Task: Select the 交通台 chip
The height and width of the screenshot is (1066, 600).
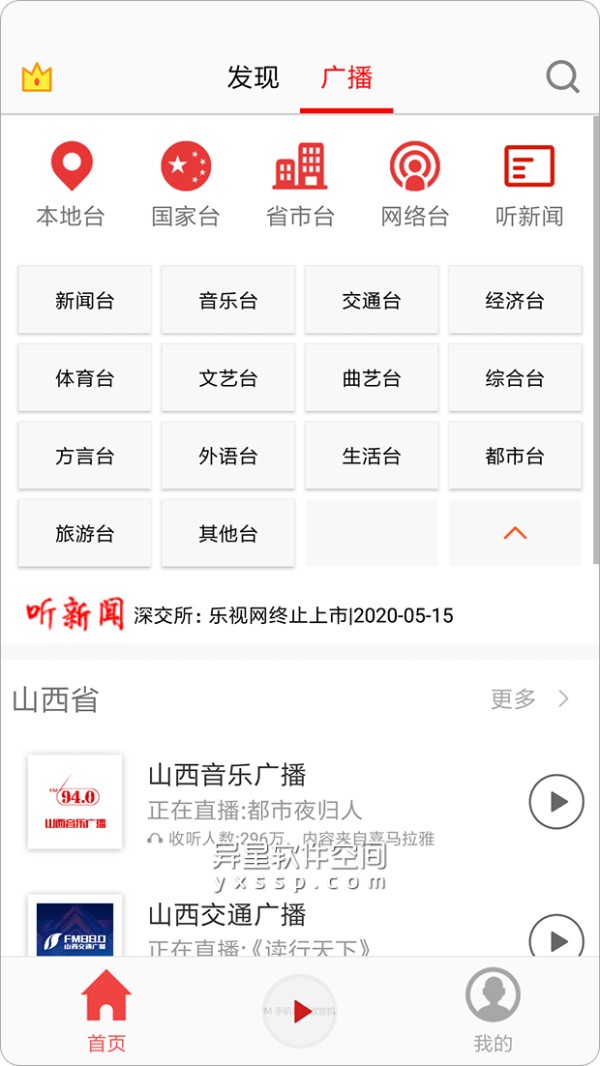Action: pos(371,300)
